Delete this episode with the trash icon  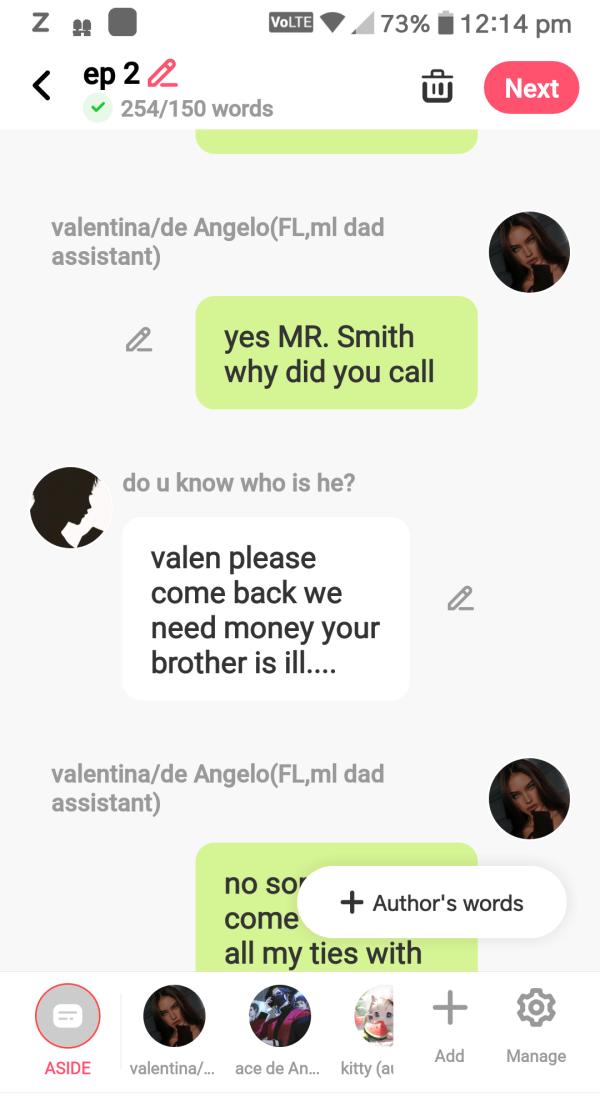(x=437, y=87)
